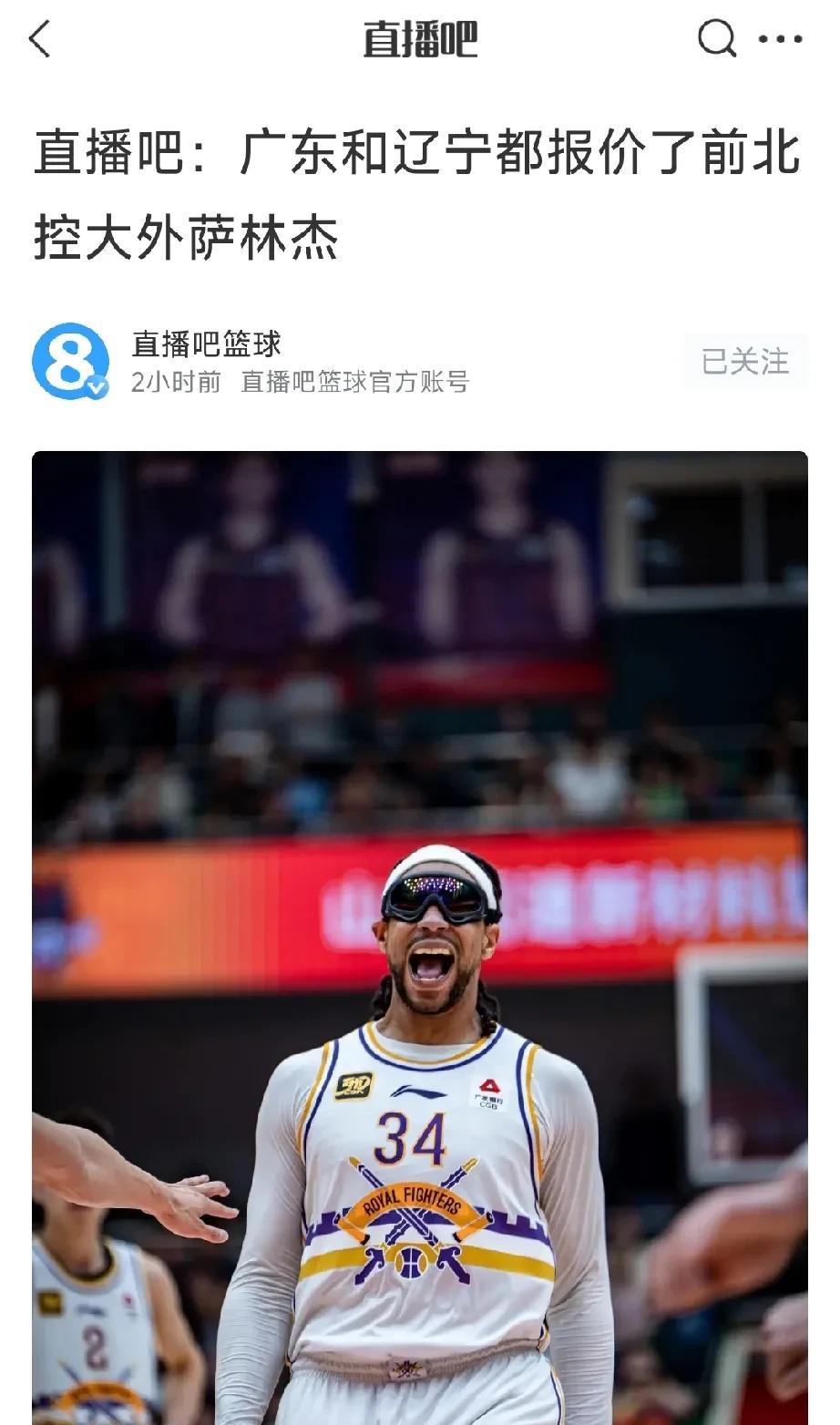Tap the 已关注 follow button

(744, 362)
